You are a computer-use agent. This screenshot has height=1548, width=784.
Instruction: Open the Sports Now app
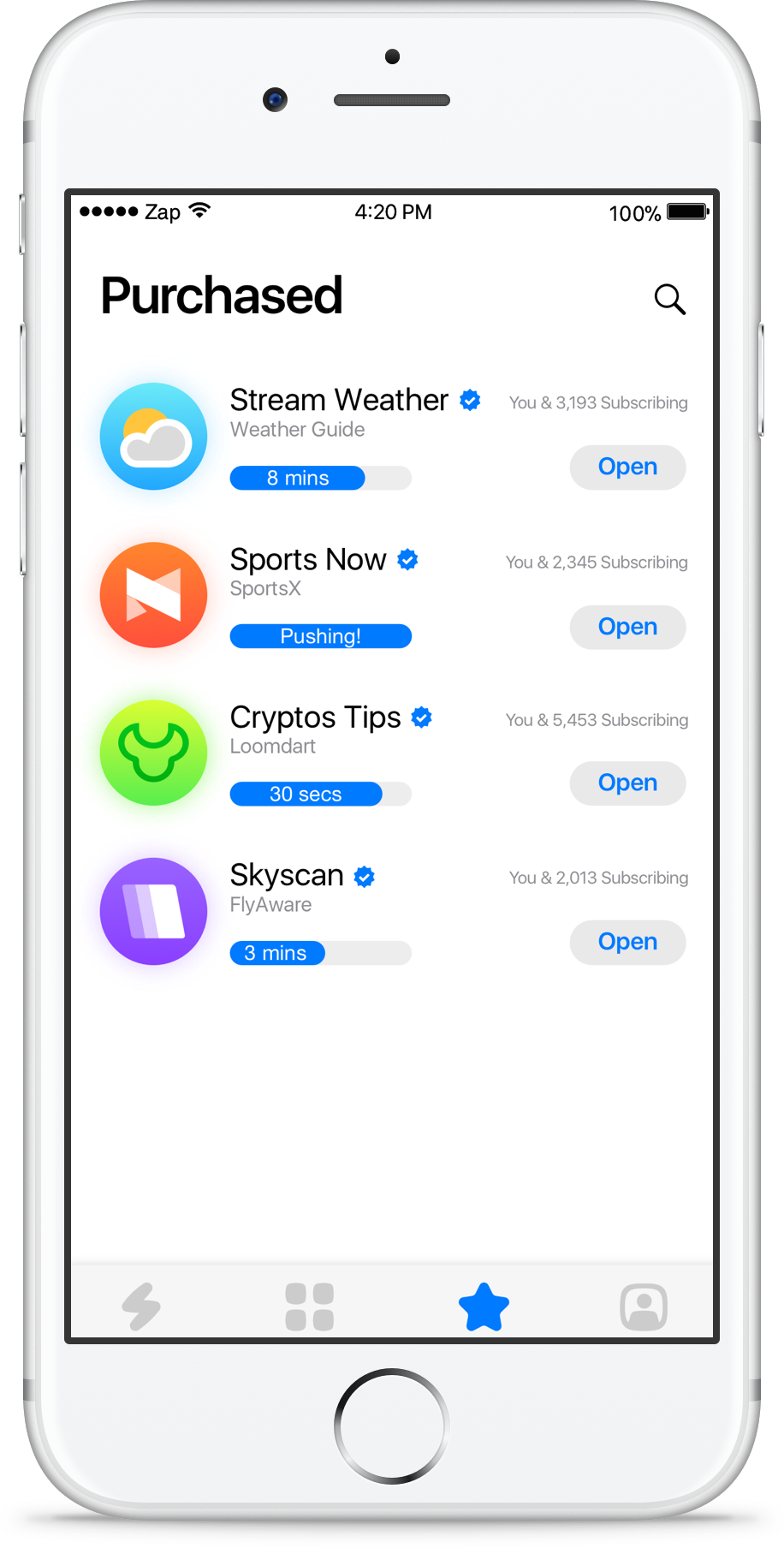point(627,628)
